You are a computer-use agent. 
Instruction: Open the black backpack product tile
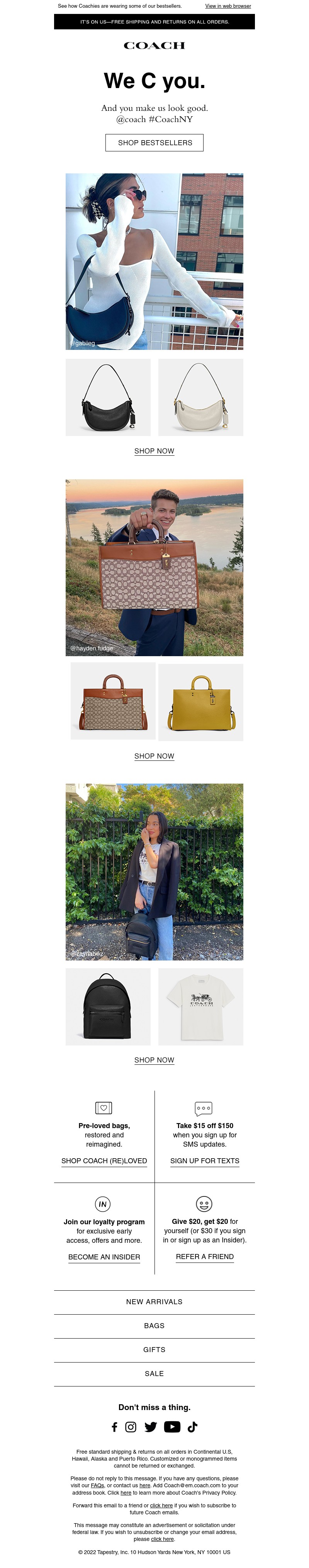click(108, 1006)
